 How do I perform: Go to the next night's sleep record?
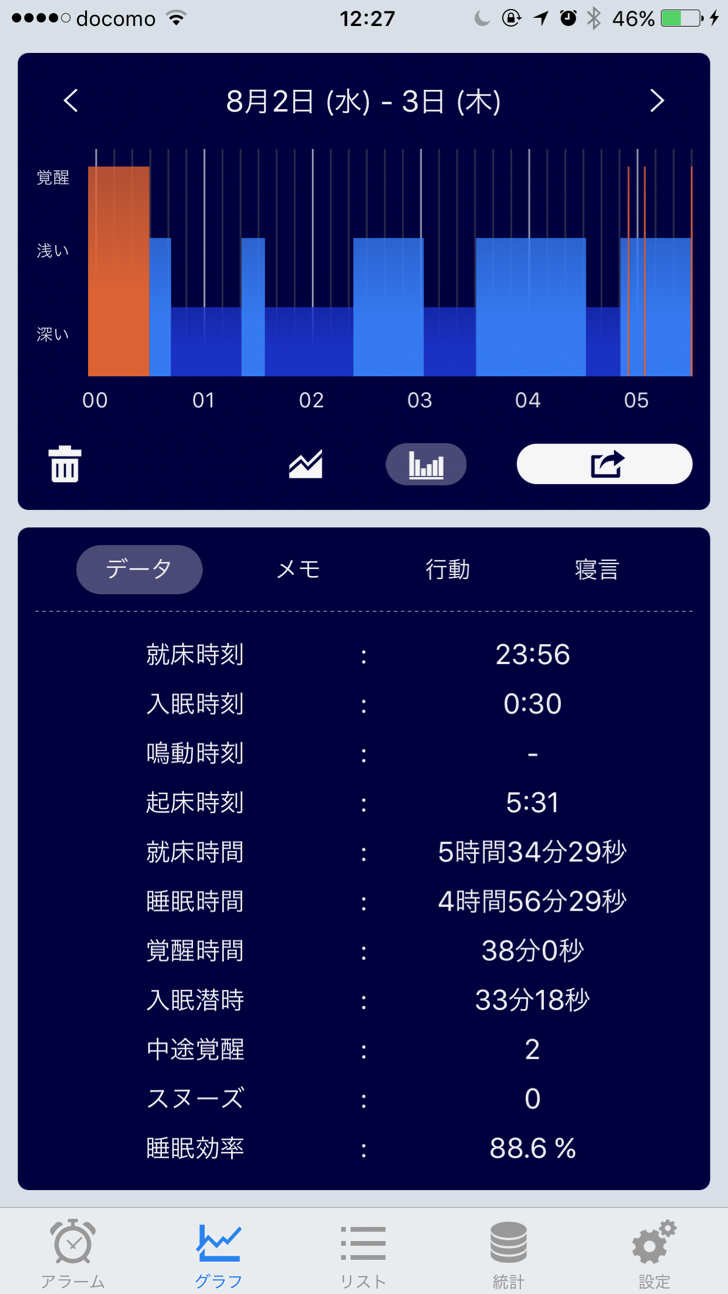click(656, 101)
